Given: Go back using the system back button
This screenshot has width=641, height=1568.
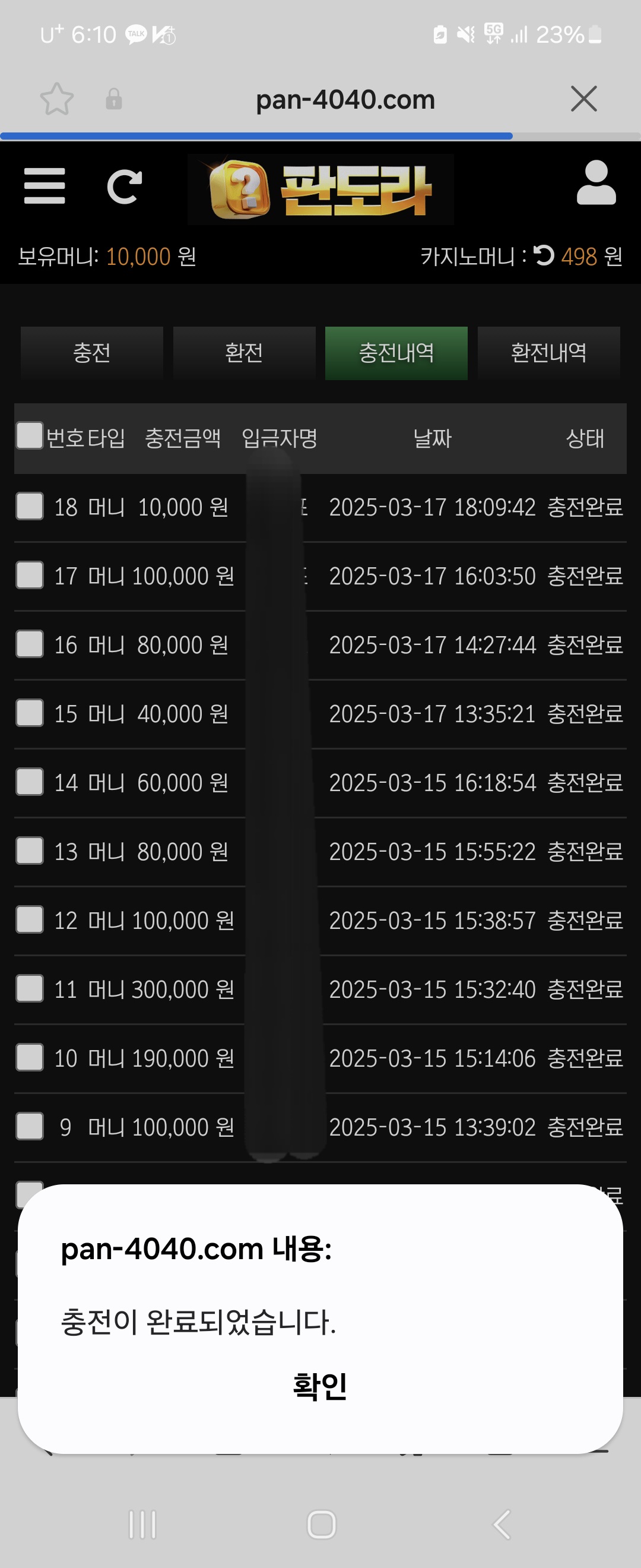Looking at the screenshot, I should point(501,1525).
